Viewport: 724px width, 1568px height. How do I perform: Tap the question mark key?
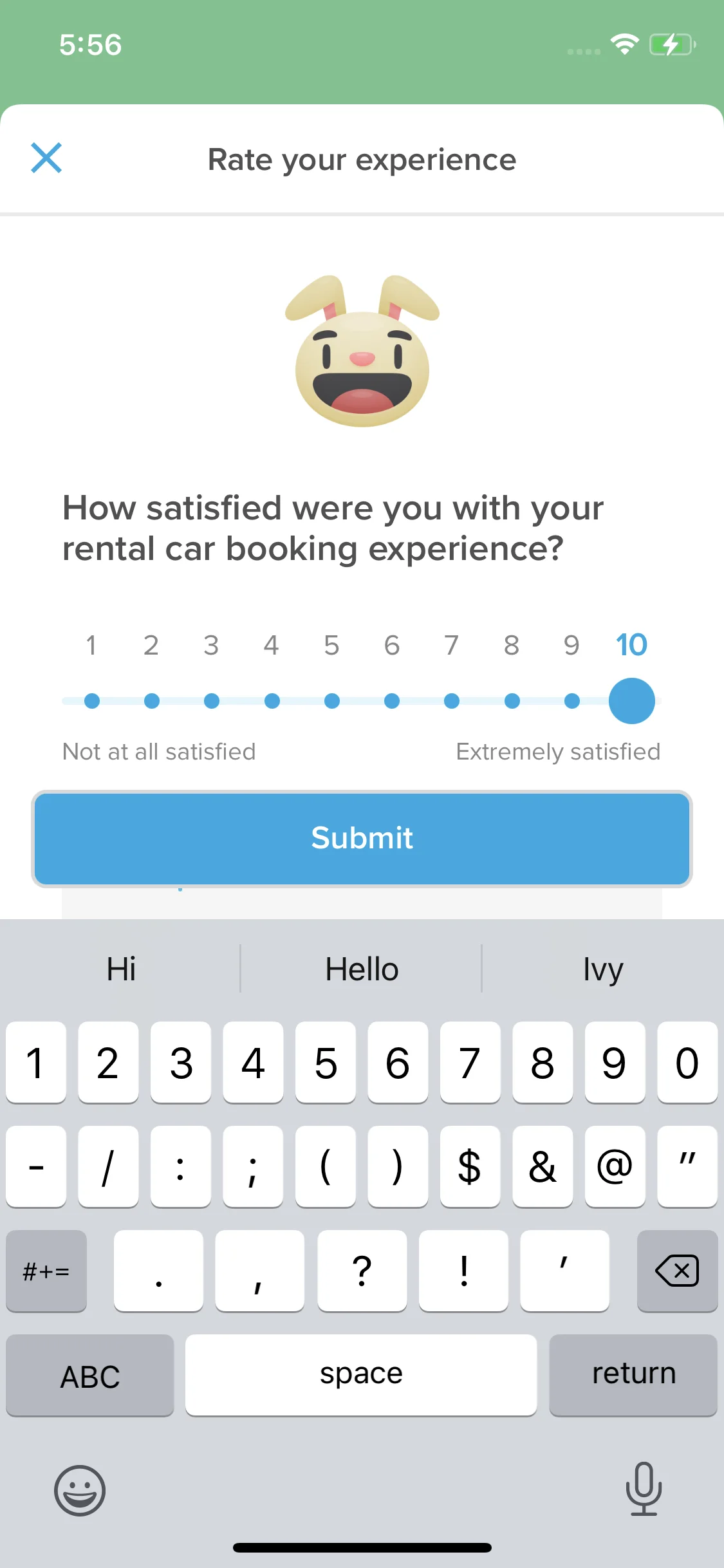(362, 1271)
